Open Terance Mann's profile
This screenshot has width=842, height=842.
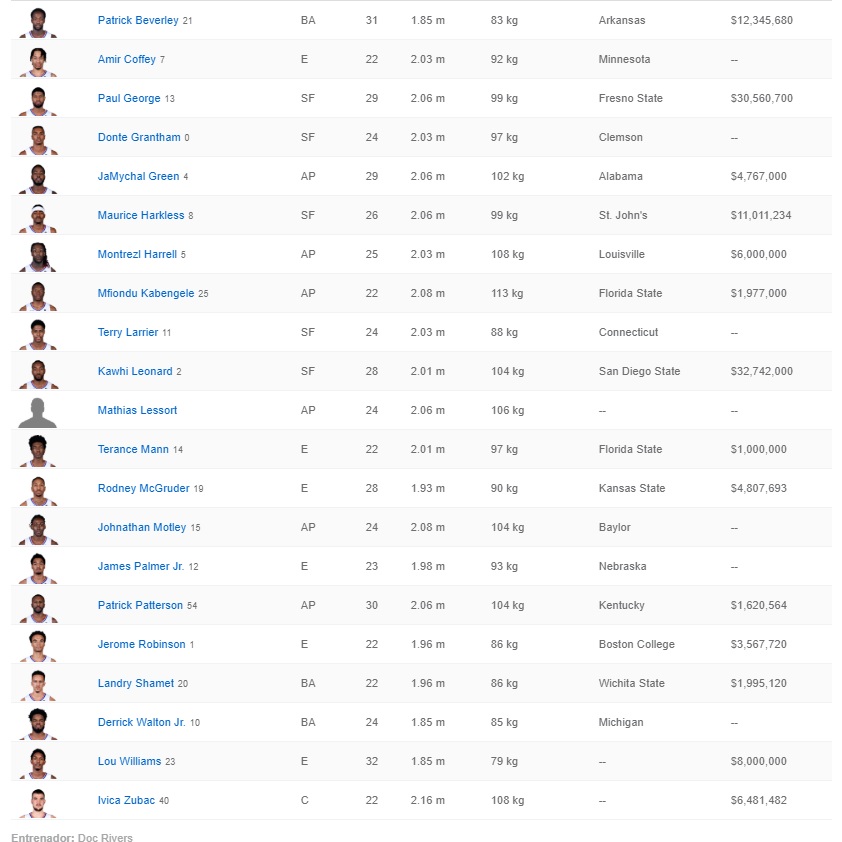(x=133, y=449)
